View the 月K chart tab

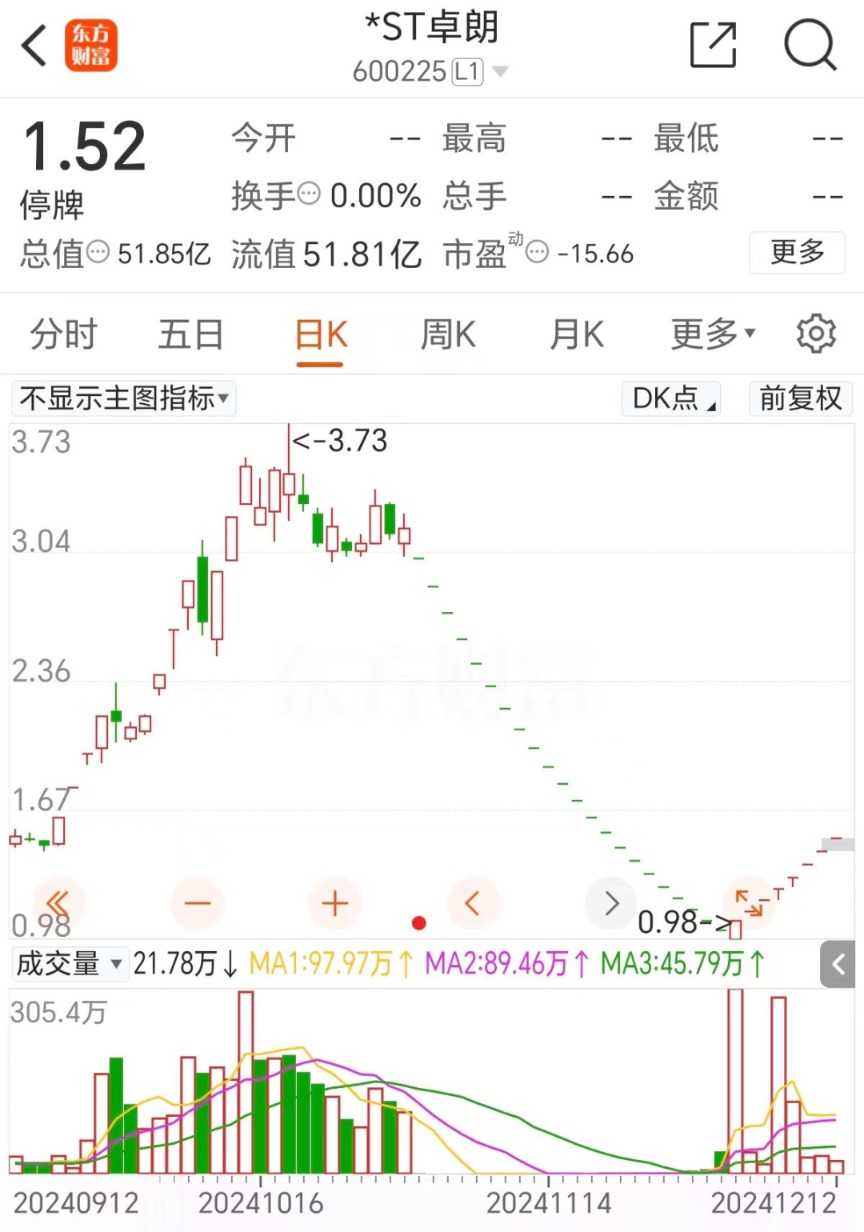[x=577, y=334]
